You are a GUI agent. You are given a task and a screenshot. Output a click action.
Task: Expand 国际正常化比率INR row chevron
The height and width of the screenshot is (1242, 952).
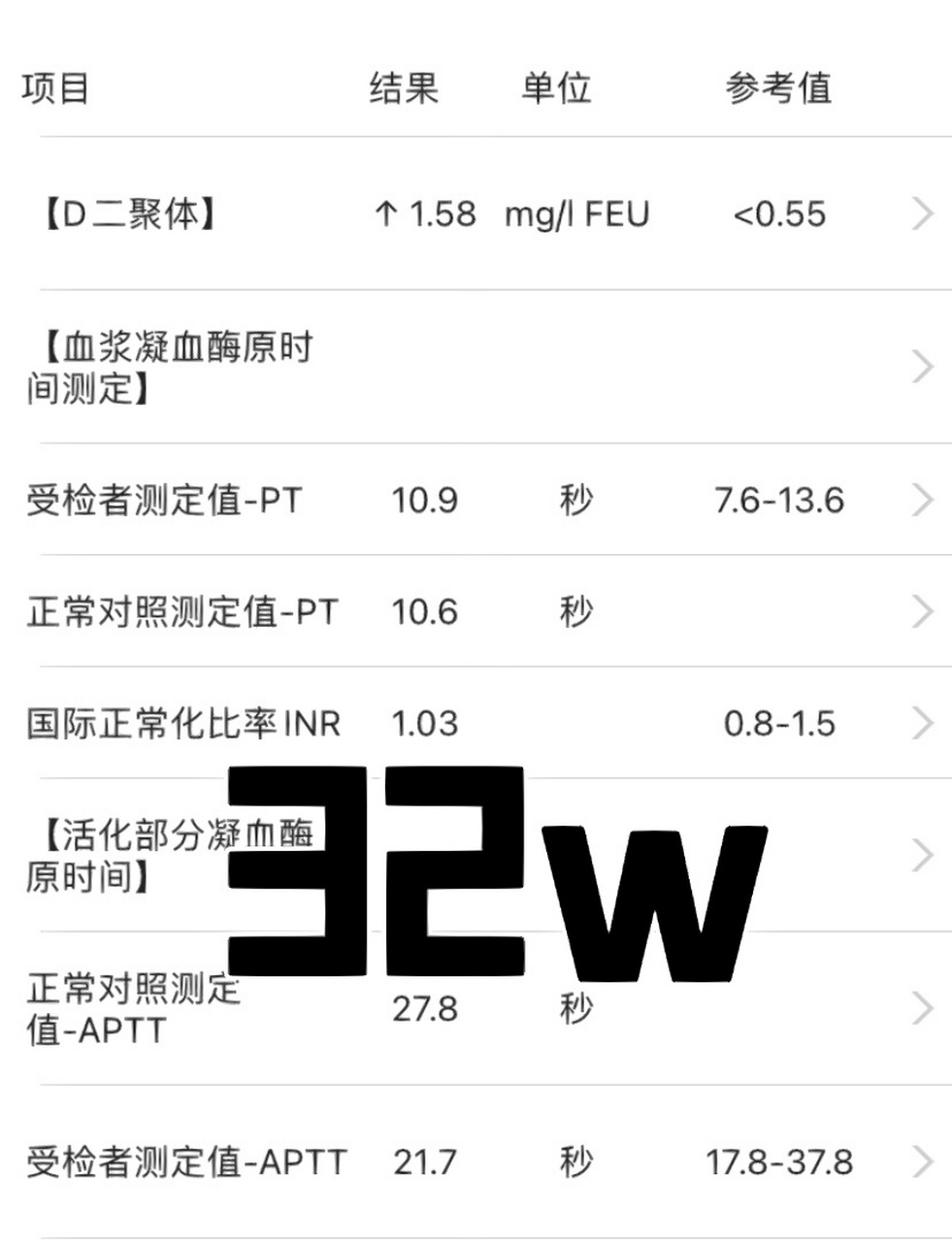[x=920, y=722]
